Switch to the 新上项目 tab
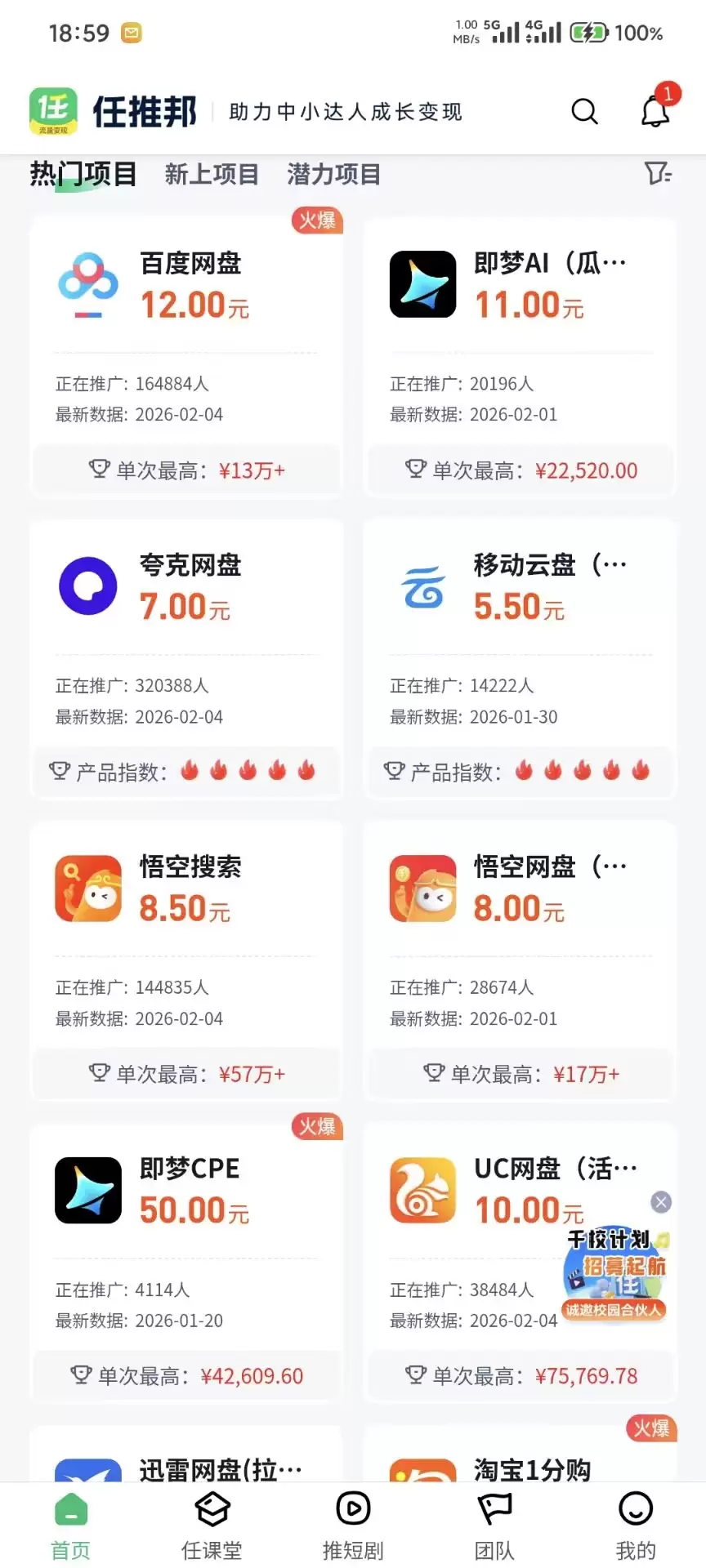Viewport: 706px width, 1568px height. click(212, 174)
